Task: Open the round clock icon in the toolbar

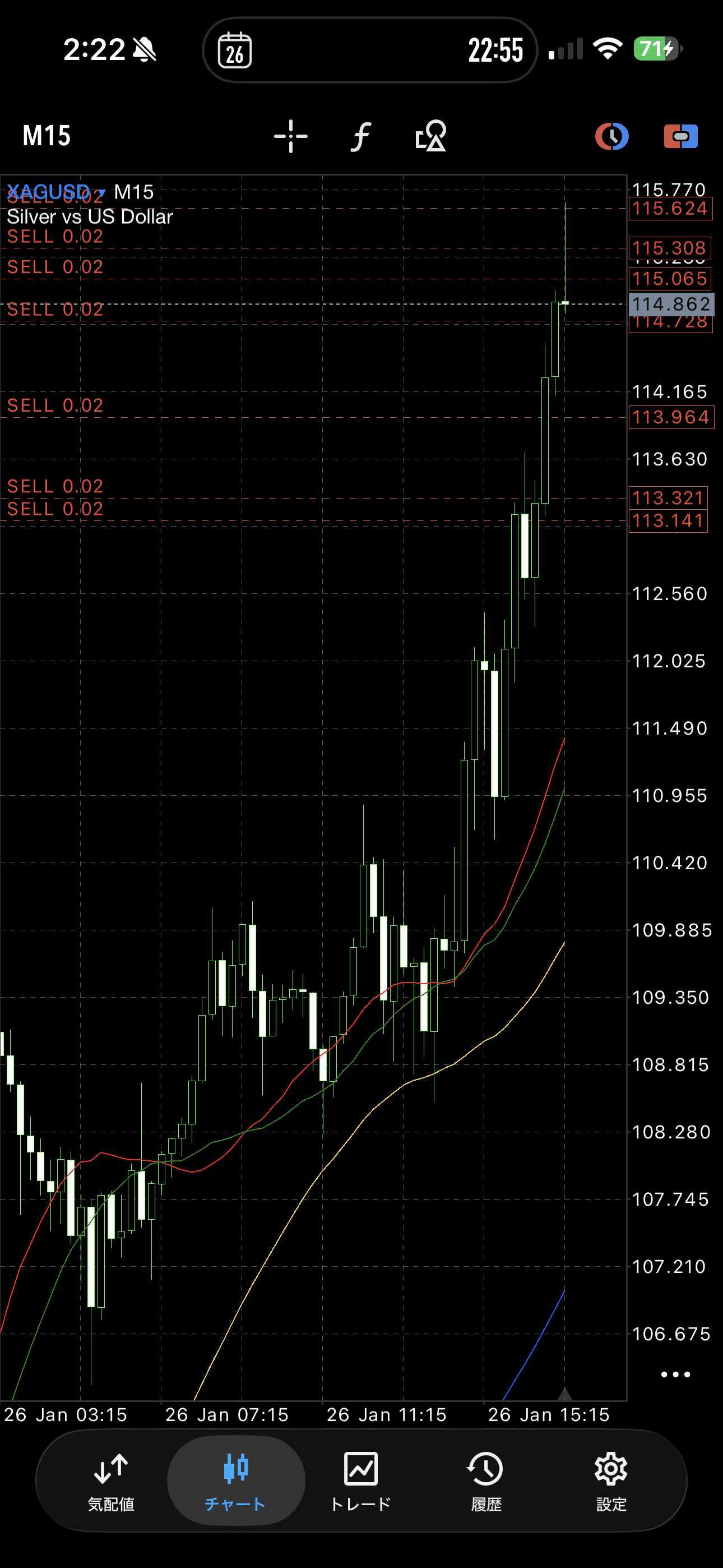Action: pos(611,136)
